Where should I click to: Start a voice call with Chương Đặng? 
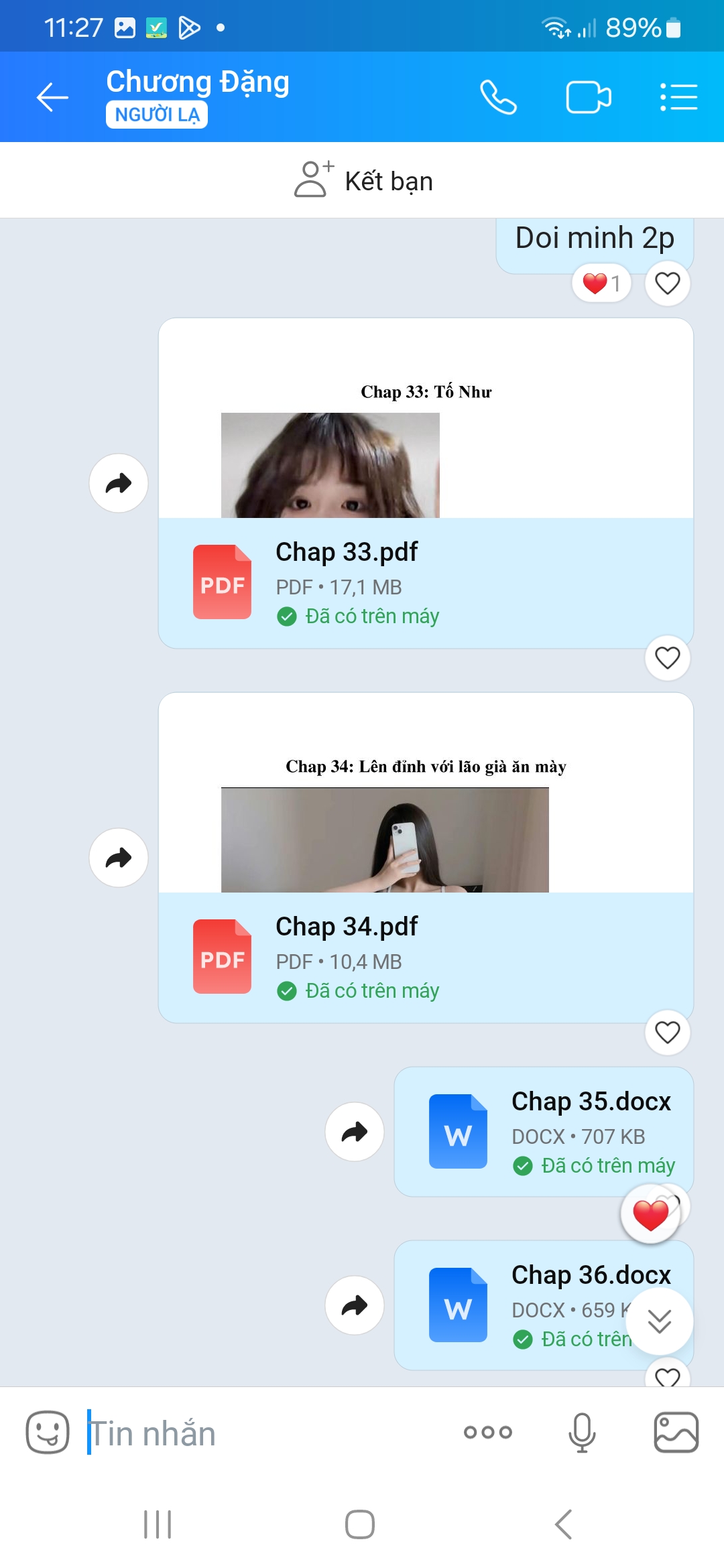(498, 98)
